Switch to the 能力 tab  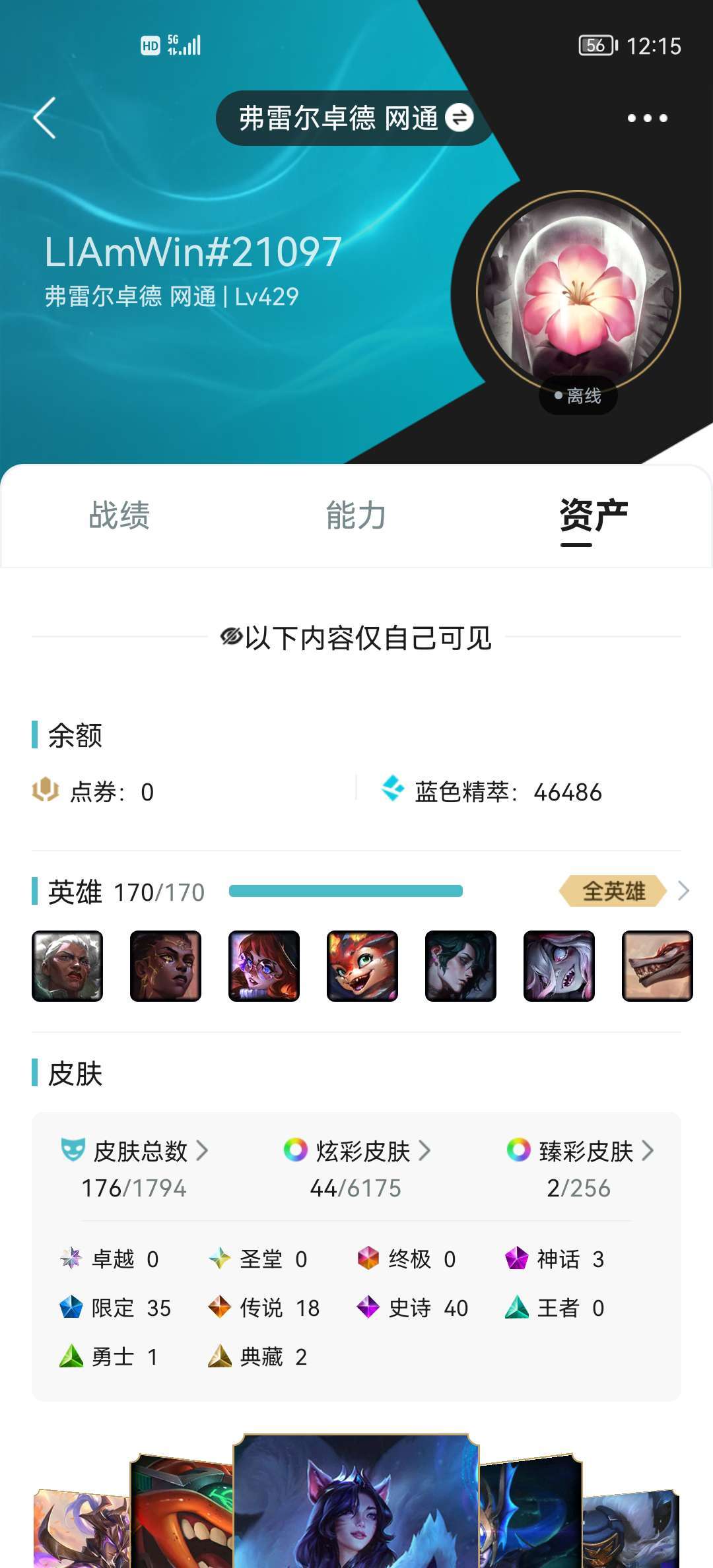pyautogui.click(x=356, y=515)
